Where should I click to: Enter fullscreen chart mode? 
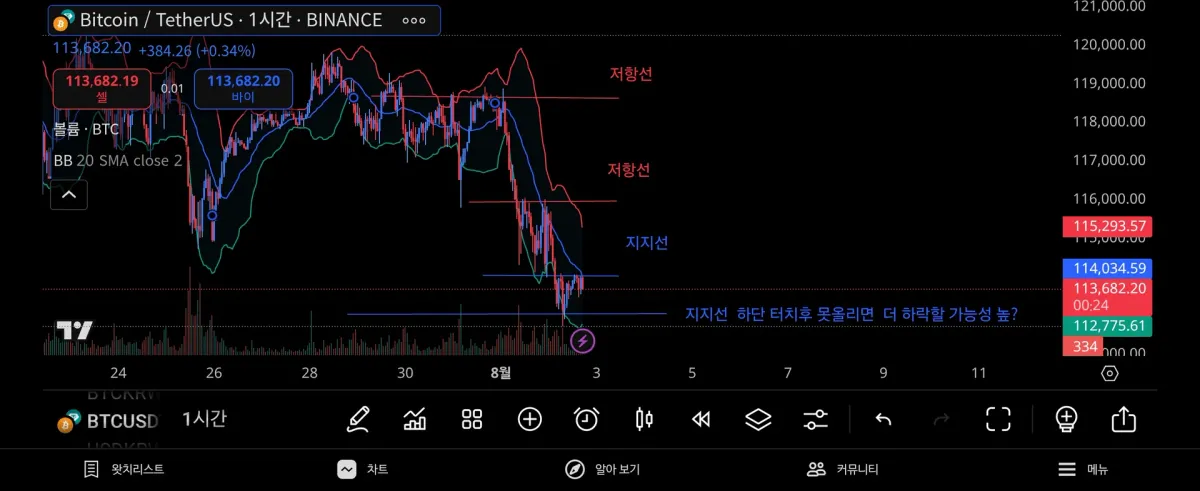pyautogui.click(x=998, y=419)
